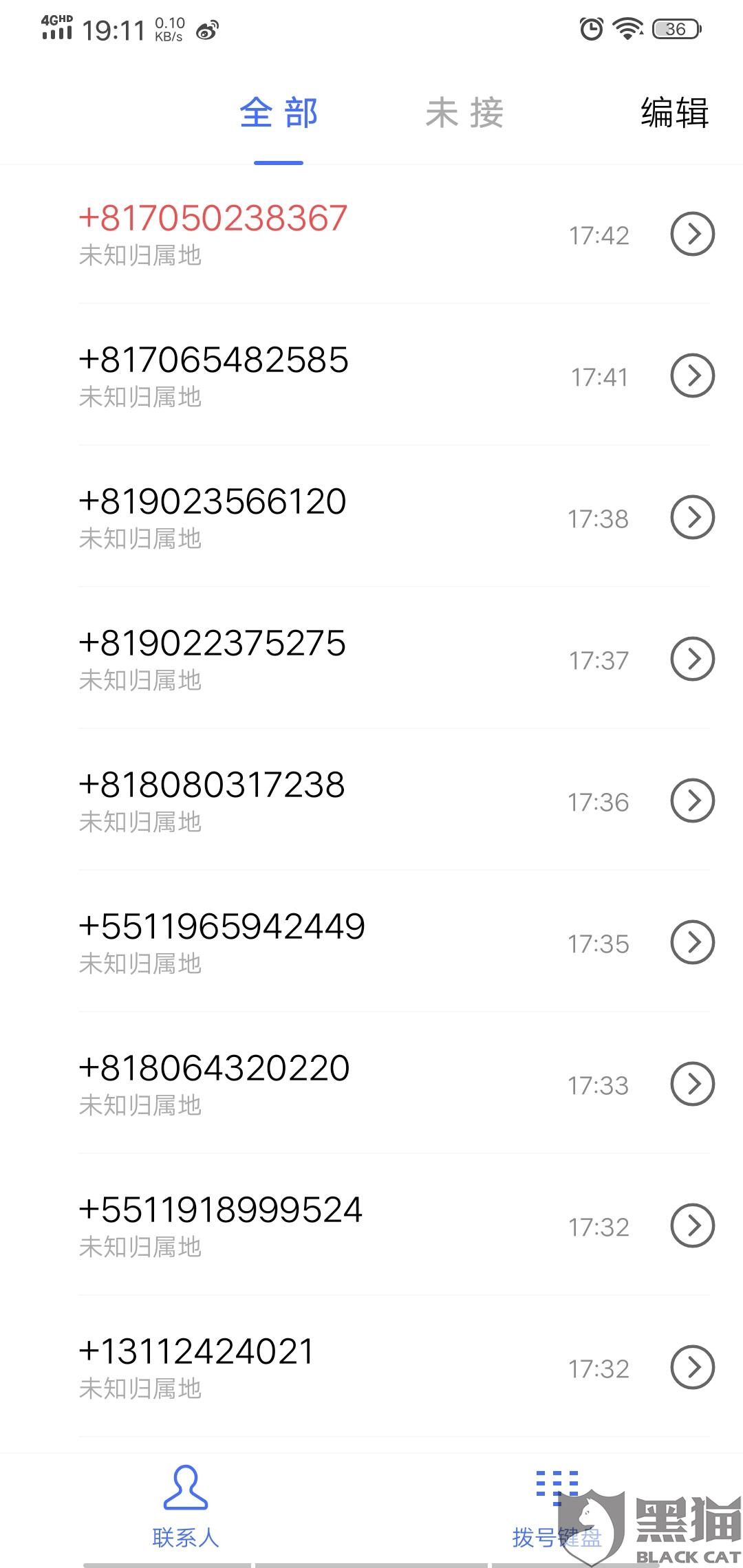This screenshot has width=743, height=1568.
Task: Open details arrow for +818080317238
Action: (x=693, y=801)
